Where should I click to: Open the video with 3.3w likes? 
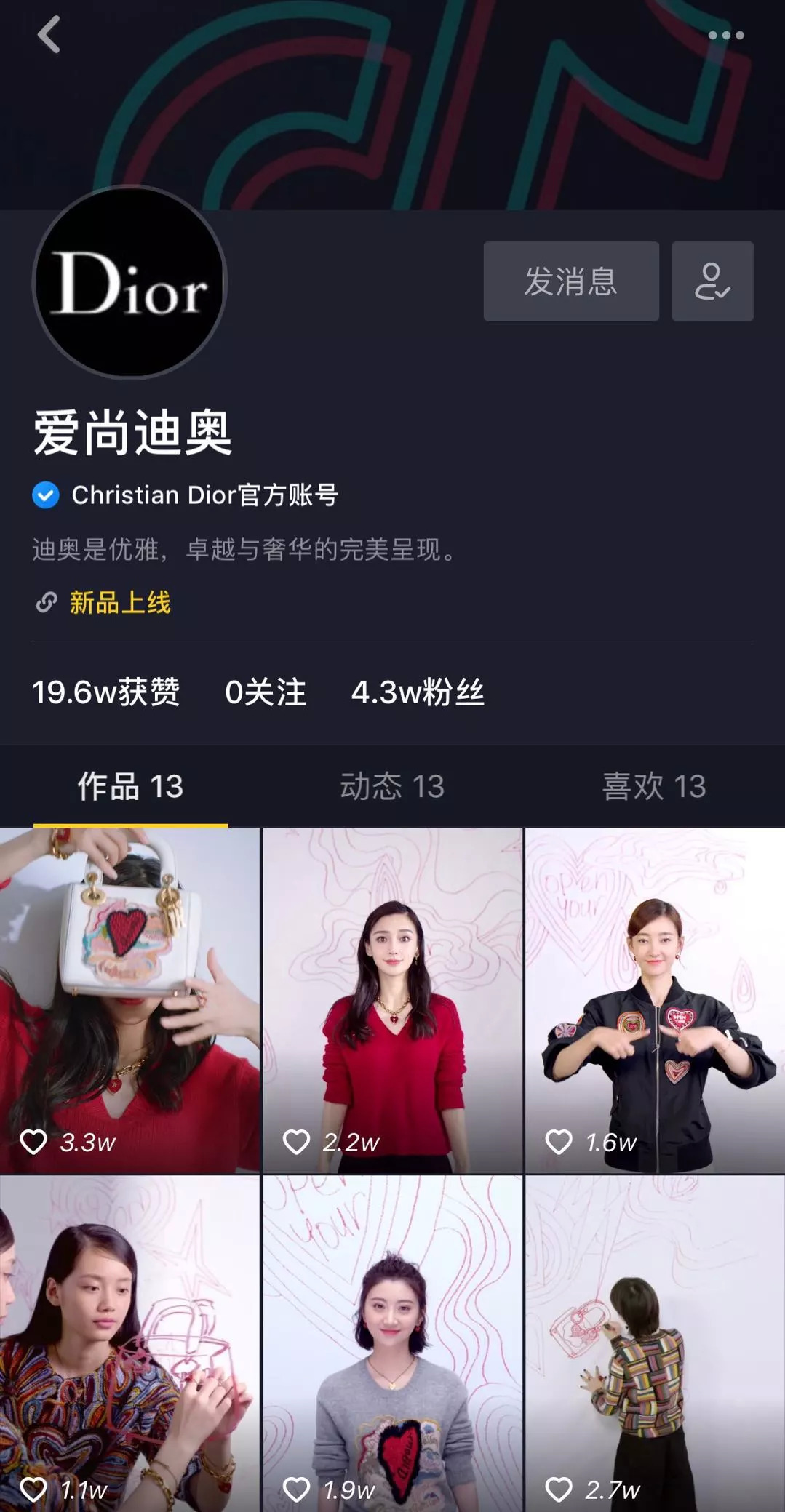pos(129,1000)
